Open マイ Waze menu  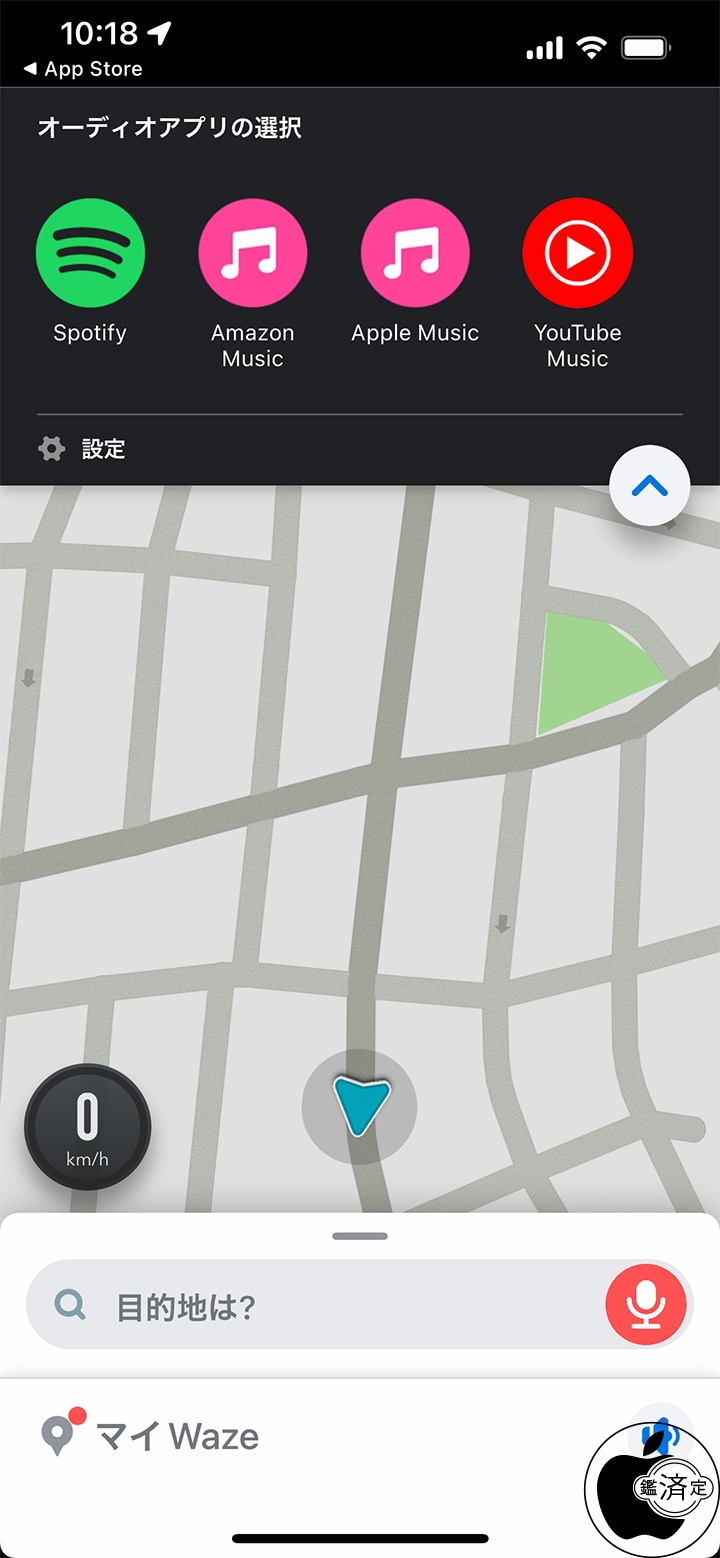152,1436
